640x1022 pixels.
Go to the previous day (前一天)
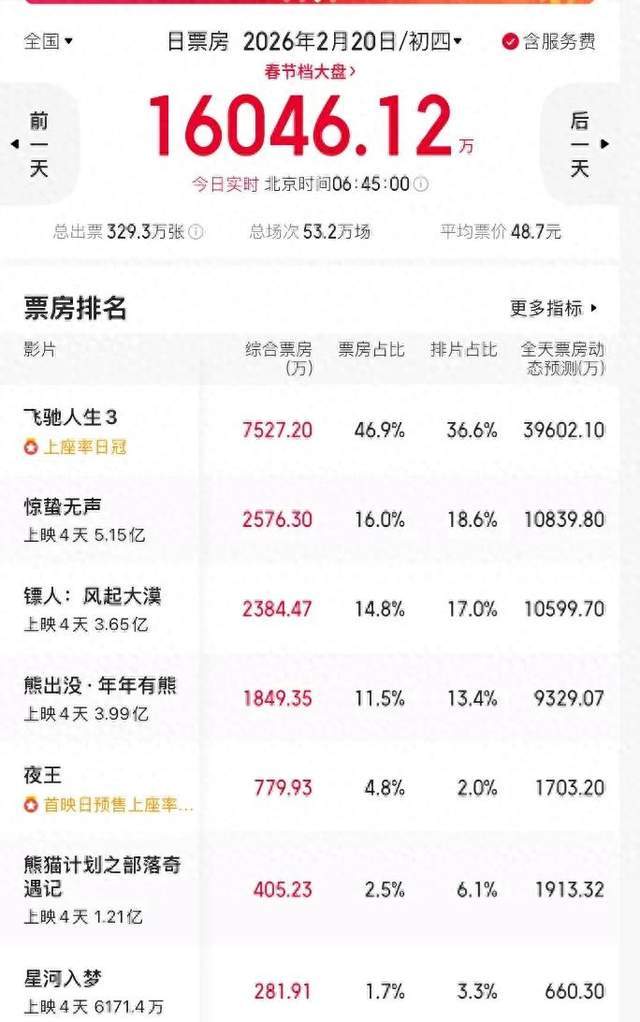coord(38,144)
